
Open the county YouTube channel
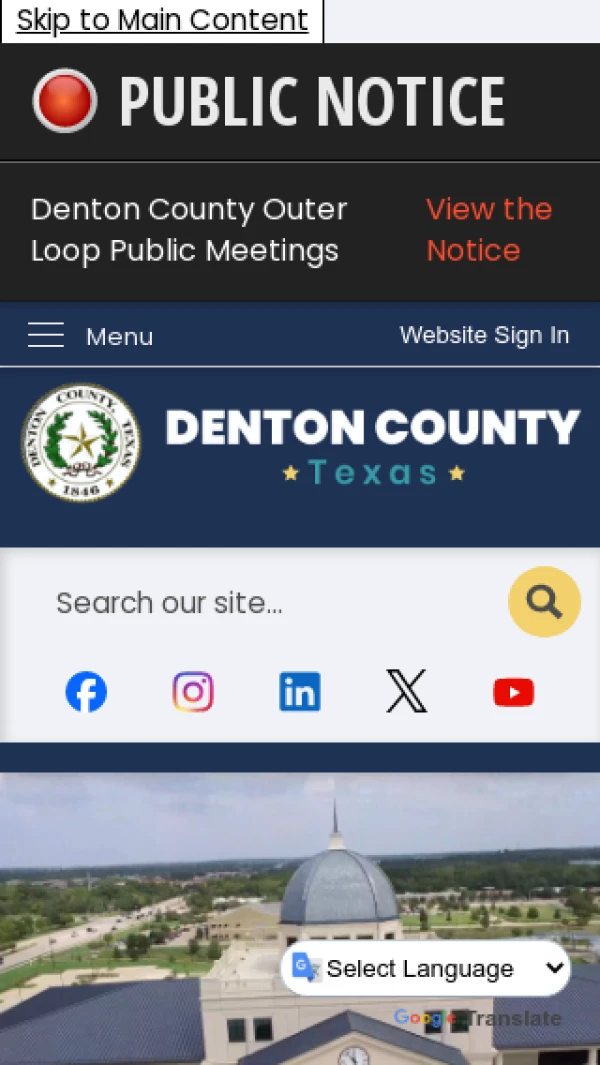click(514, 692)
